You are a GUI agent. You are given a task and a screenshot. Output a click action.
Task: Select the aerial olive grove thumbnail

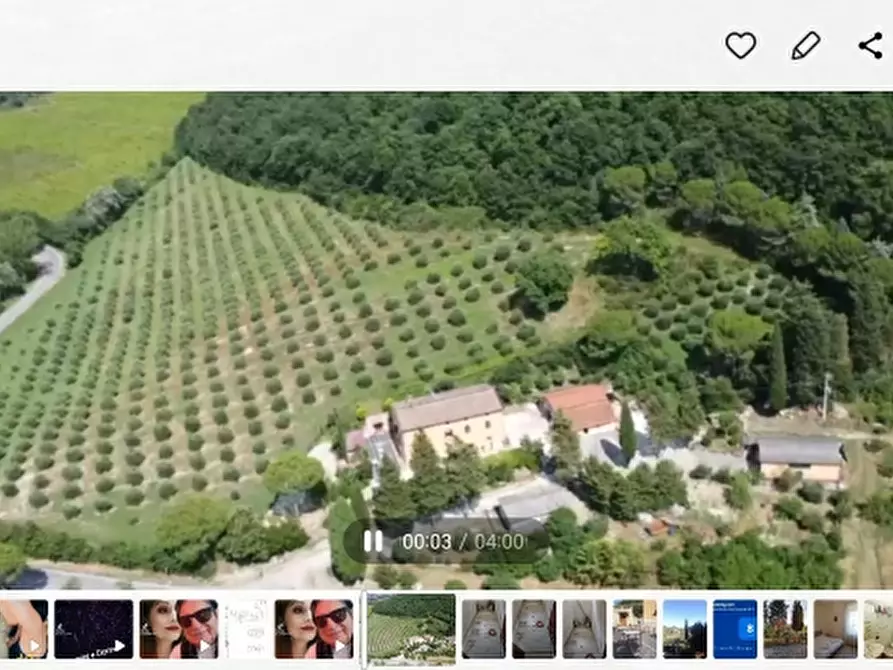pos(411,629)
